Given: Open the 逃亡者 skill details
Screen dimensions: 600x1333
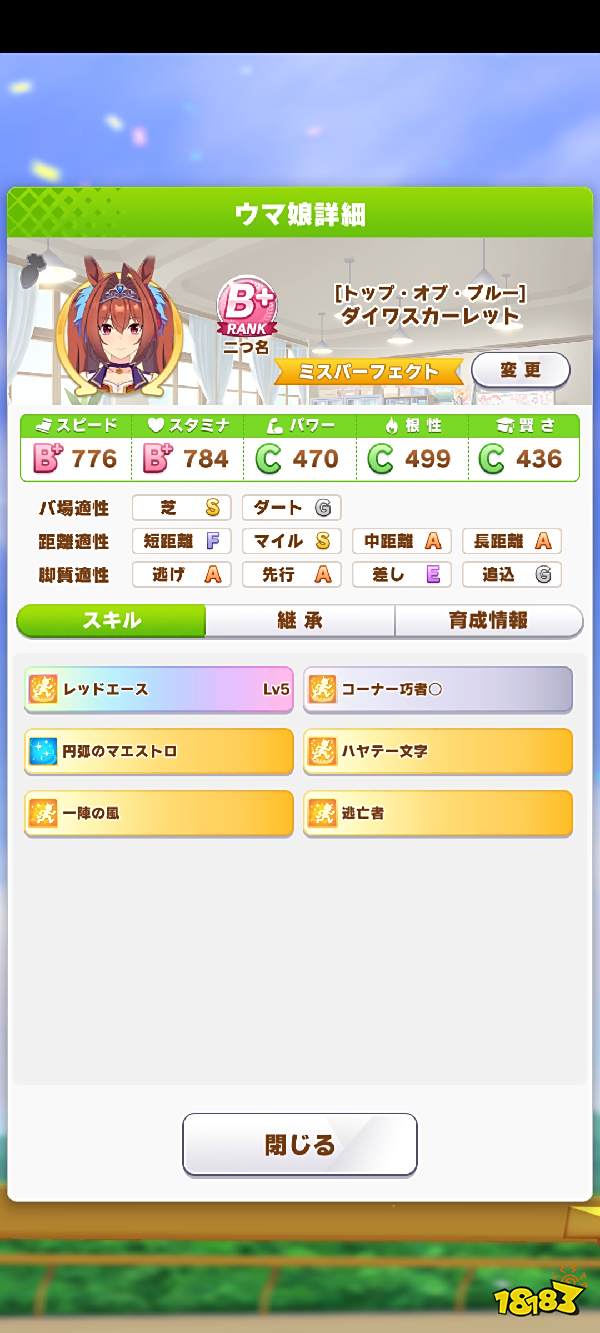Looking at the screenshot, I should point(438,813).
